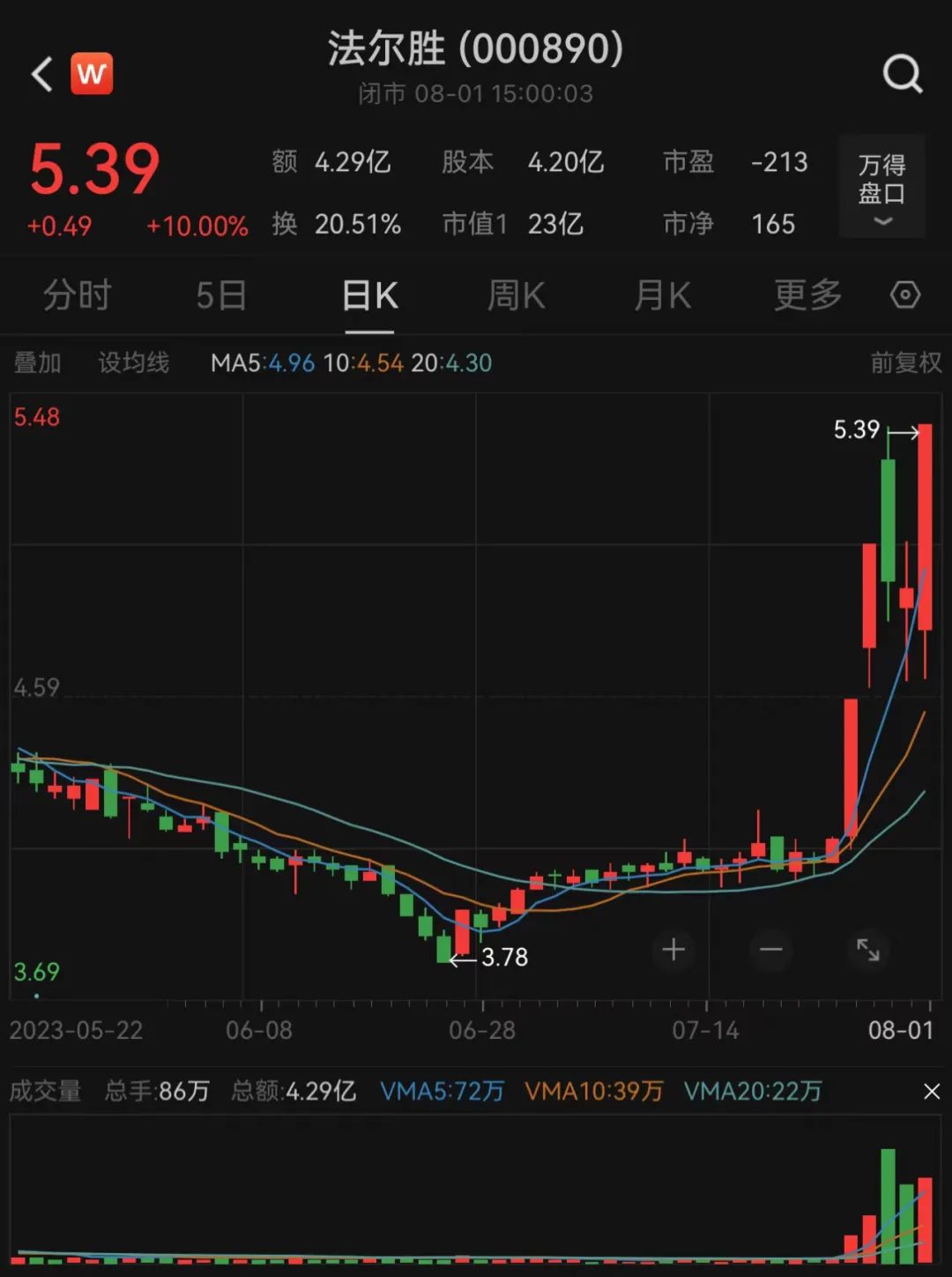Open the red W icon
Screen dimensions: 952x1277
coord(92,74)
